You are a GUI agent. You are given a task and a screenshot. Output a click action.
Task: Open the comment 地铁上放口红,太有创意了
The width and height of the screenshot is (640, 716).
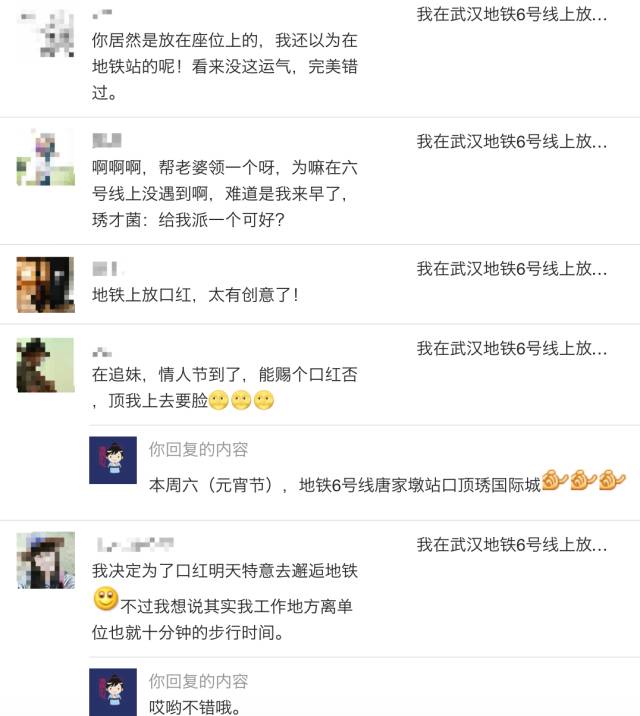tap(195, 295)
